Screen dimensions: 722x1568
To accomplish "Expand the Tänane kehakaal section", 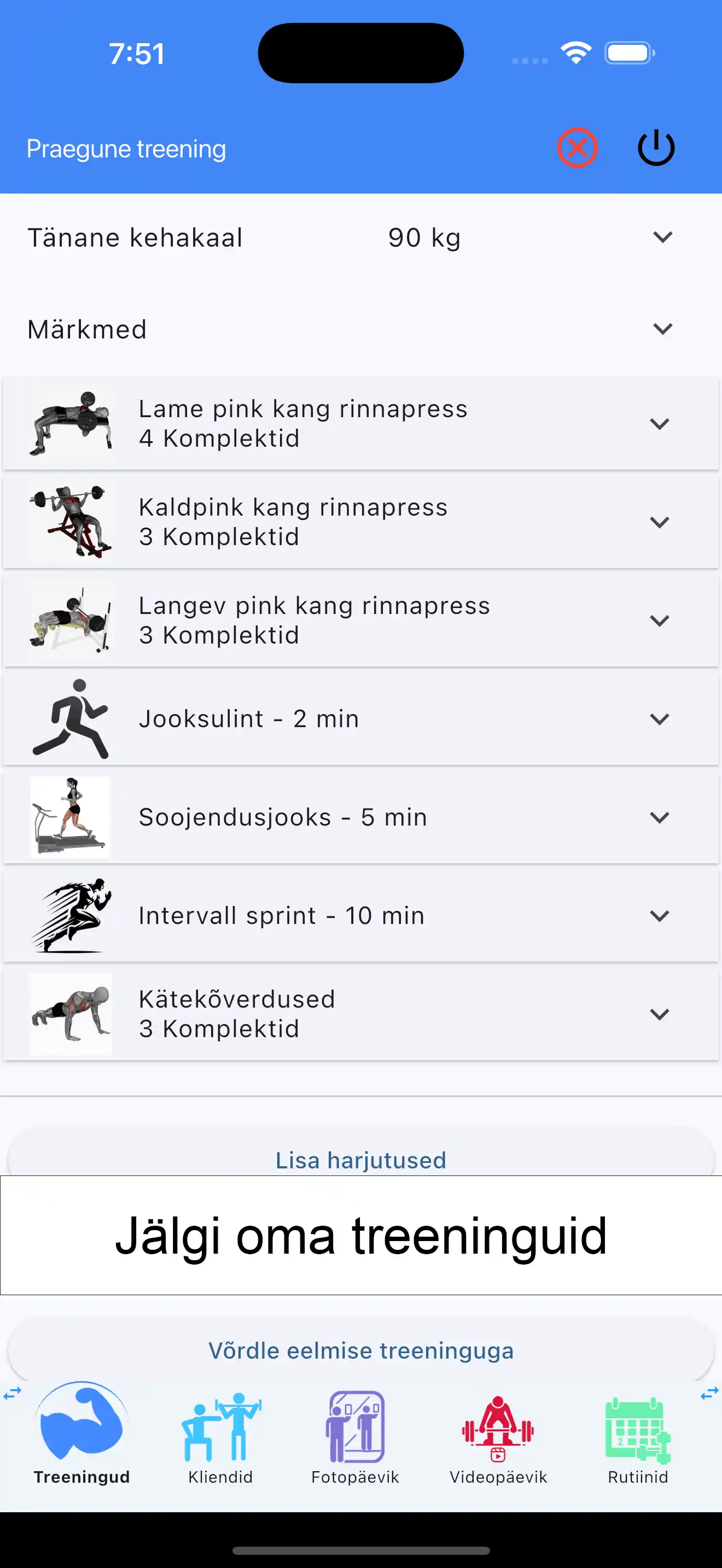I will pyautogui.click(x=662, y=237).
